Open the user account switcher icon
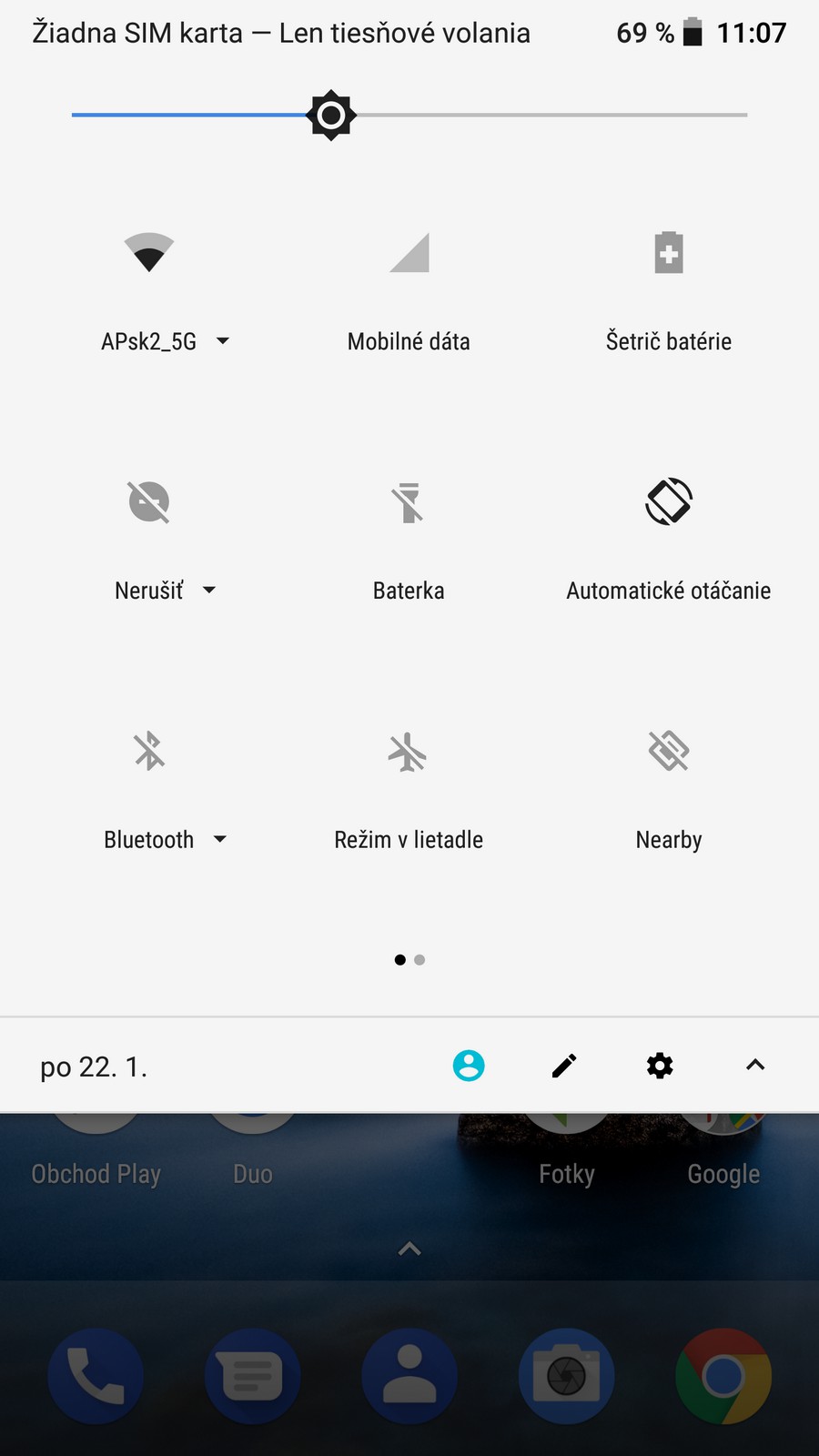The width and height of the screenshot is (819, 1456). tap(469, 1066)
